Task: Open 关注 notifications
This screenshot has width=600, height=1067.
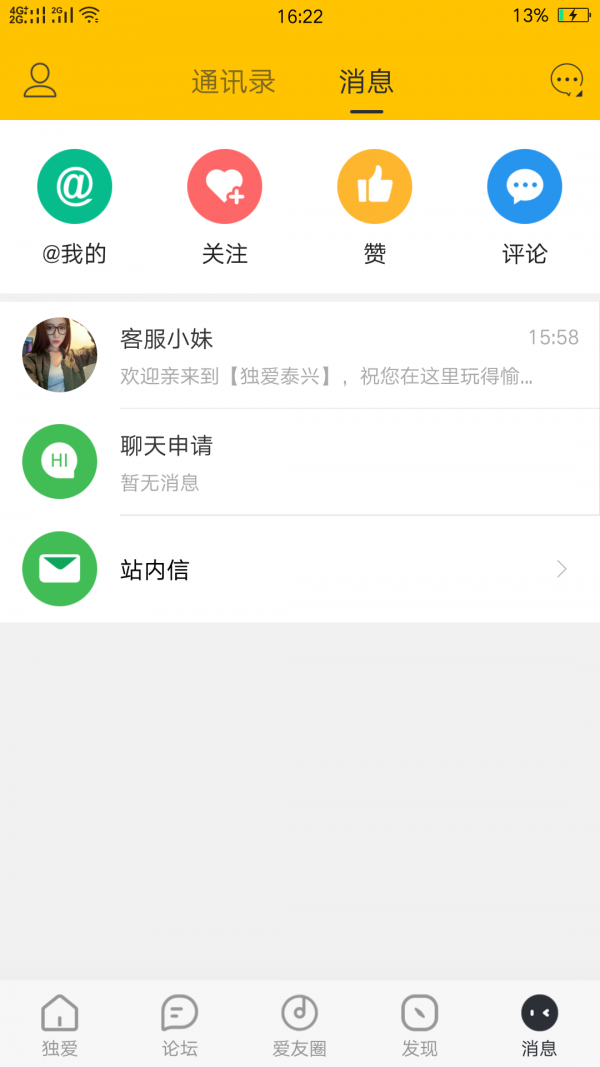Action: [x=224, y=208]
